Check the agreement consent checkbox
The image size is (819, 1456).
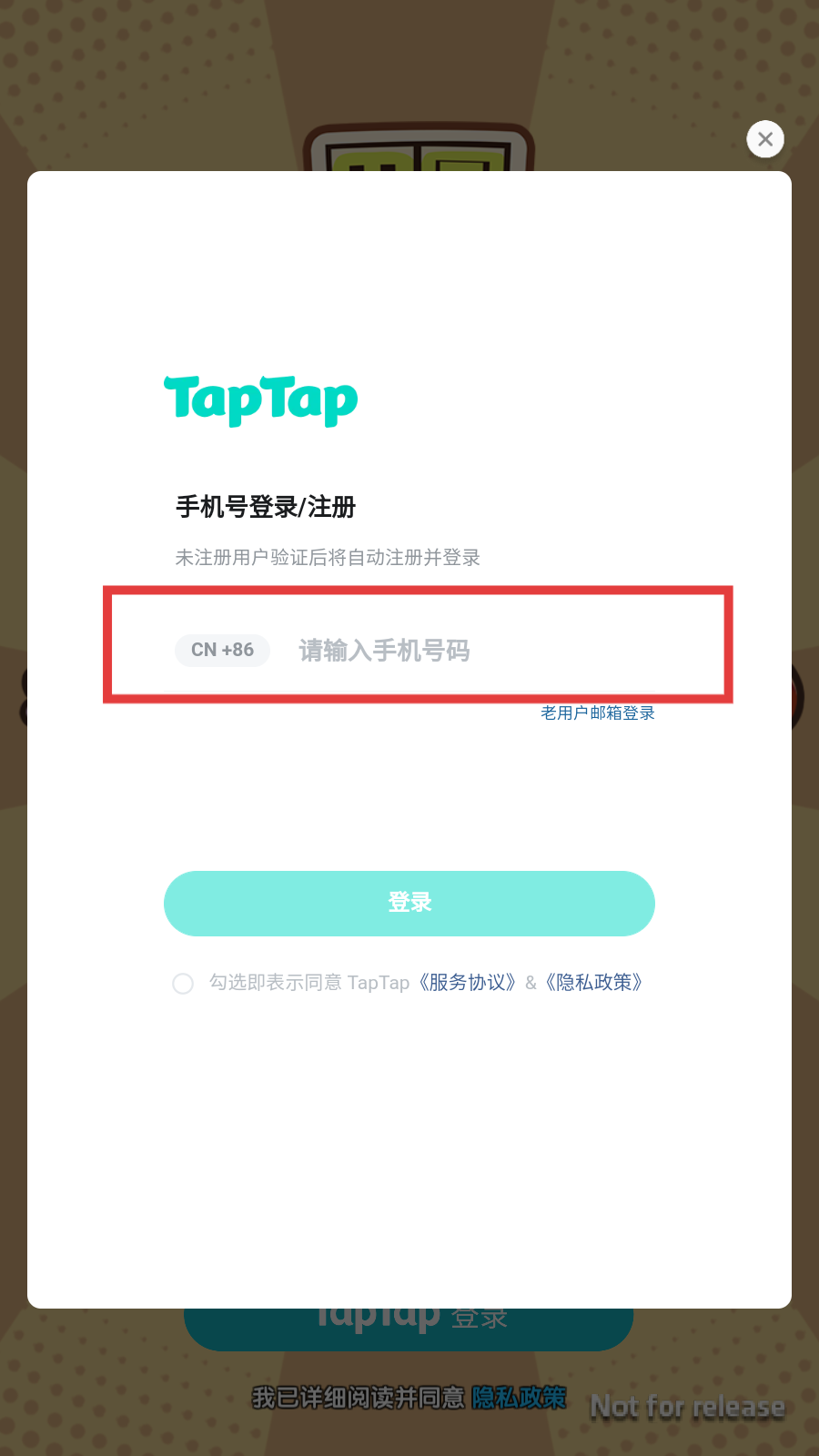pos(183,984)
